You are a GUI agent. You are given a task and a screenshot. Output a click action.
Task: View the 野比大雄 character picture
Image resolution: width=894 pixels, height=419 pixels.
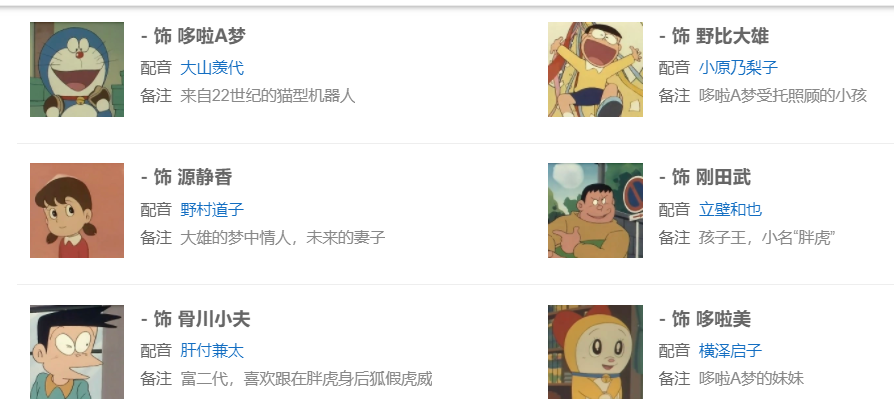point(595,69)
